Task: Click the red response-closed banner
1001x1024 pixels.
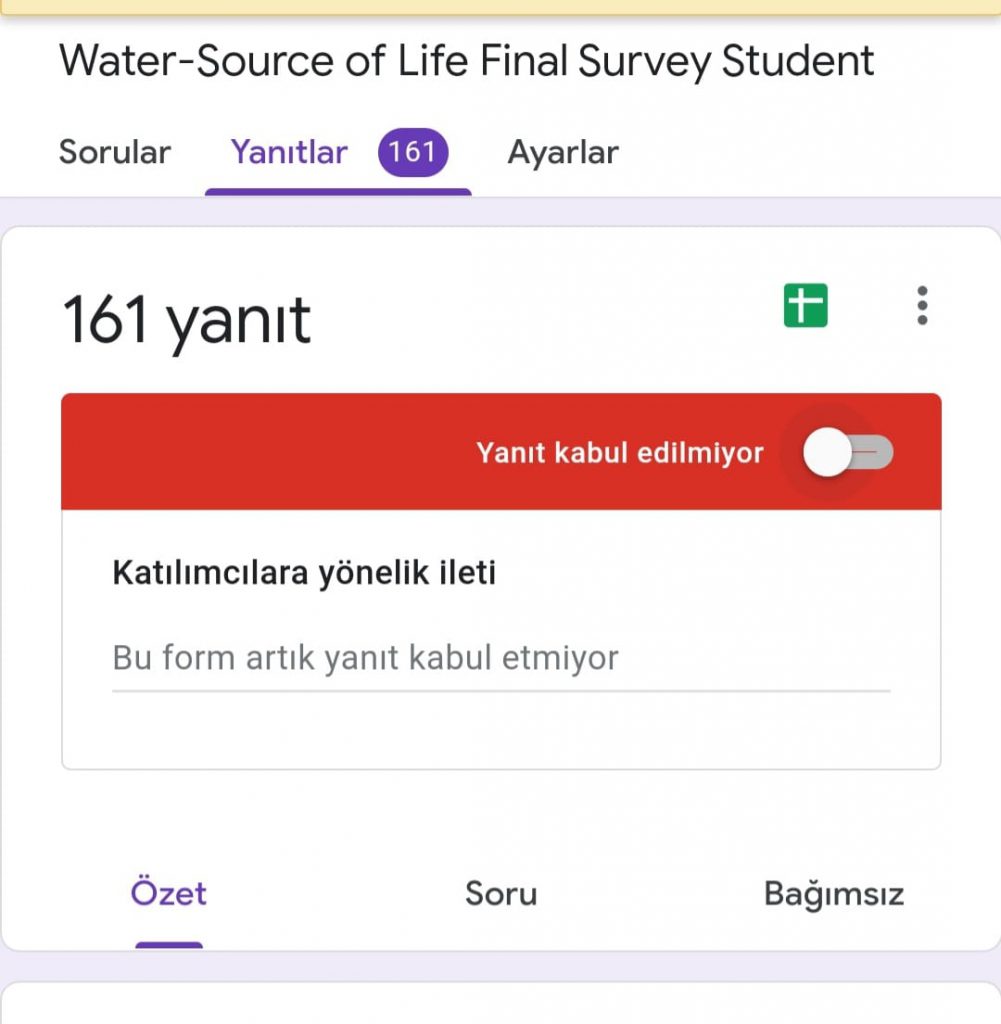Action: pos(300,452)
